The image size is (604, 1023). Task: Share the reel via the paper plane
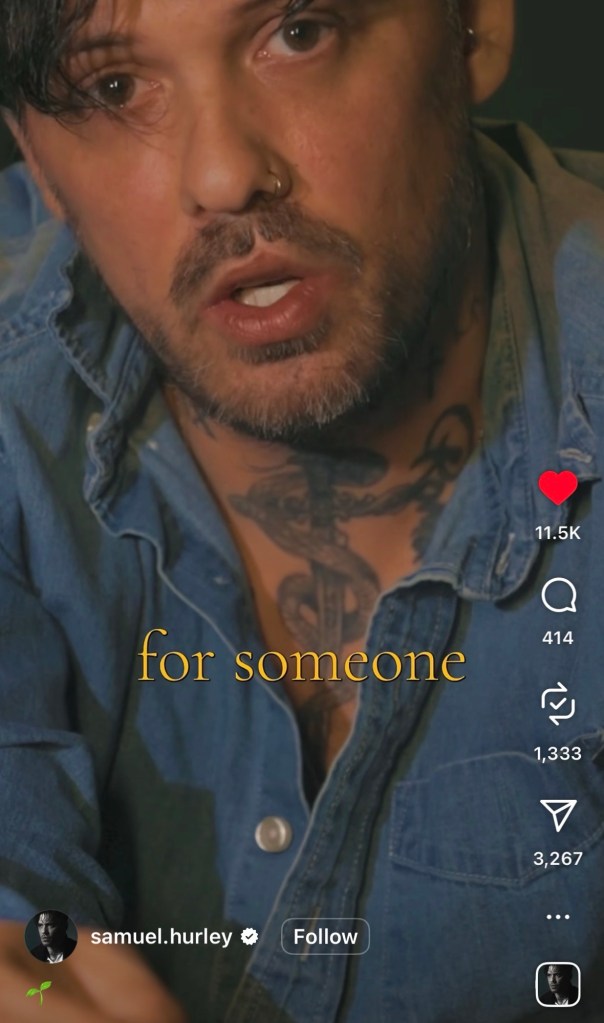pyautogui.click(x=558, y=815)
